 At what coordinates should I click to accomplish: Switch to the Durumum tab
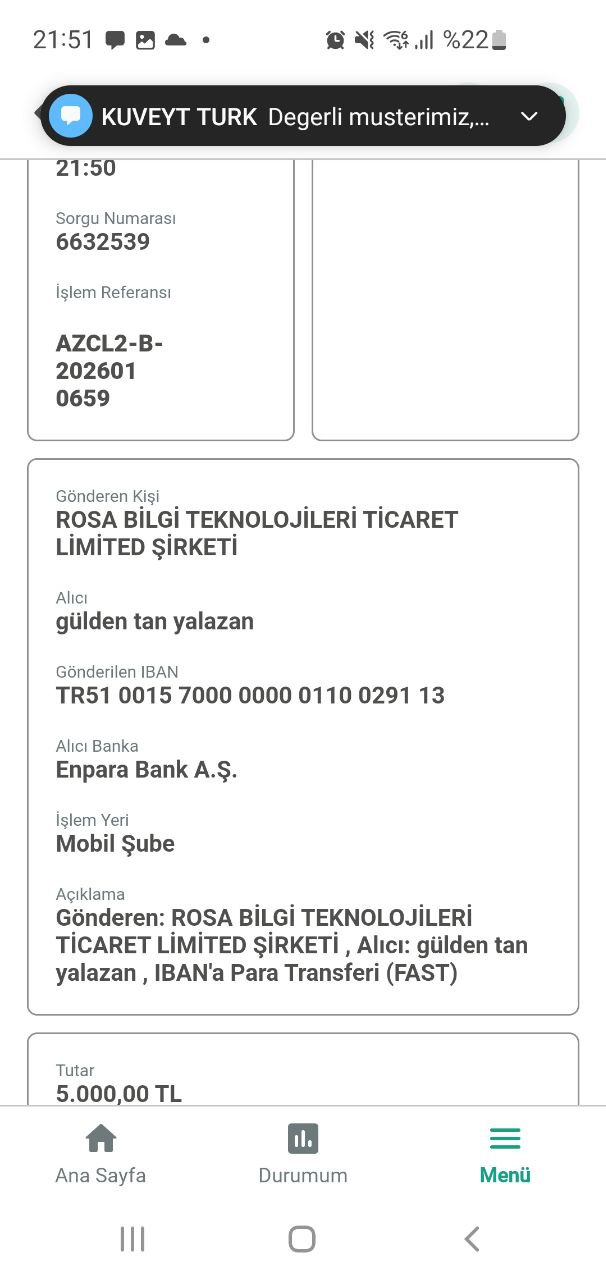click(x=303, y=1154)
